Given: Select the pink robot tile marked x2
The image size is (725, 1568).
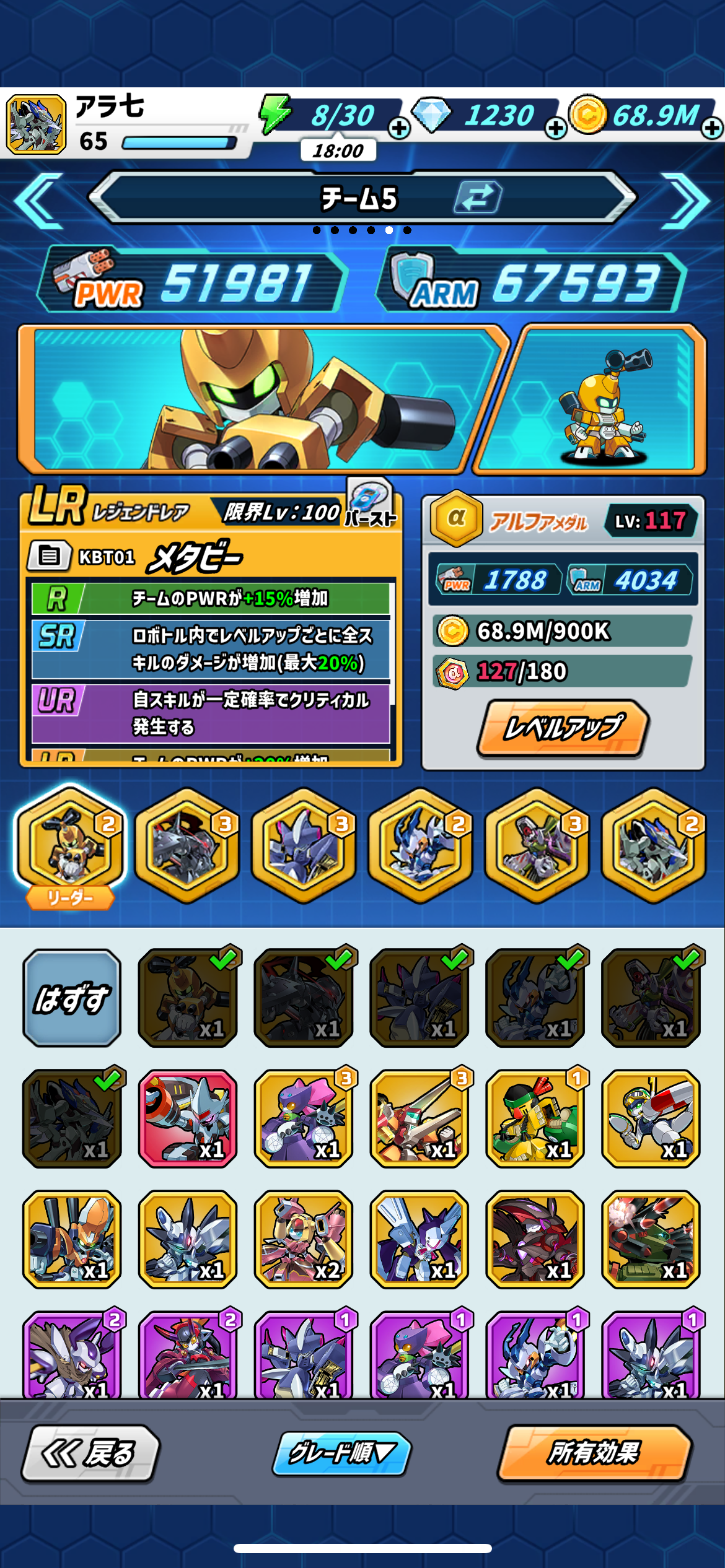Looking at the screenshot, I should point(304,1239).
